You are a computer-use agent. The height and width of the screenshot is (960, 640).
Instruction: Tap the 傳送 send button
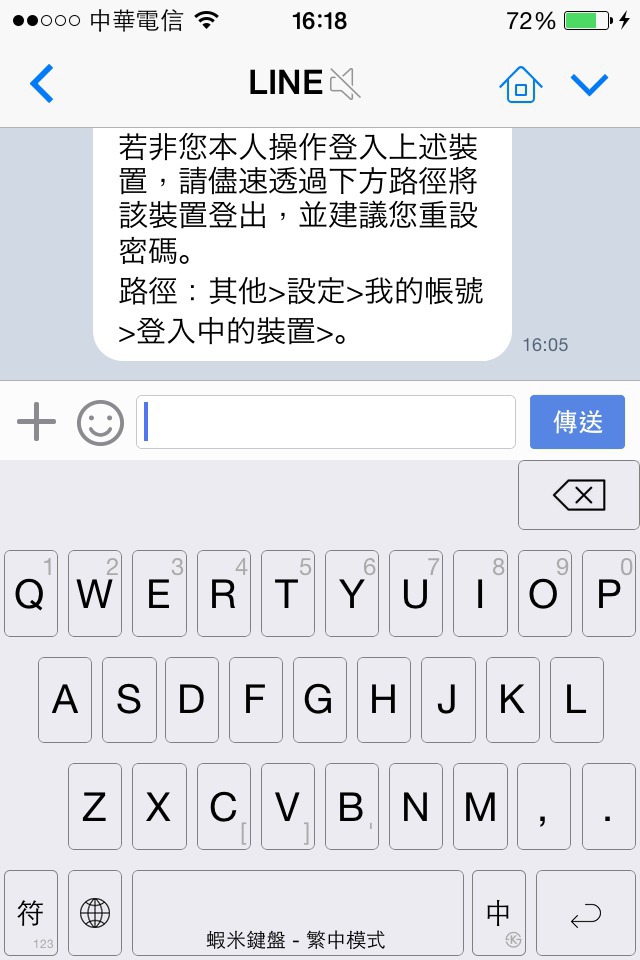(x=577, y=422)
